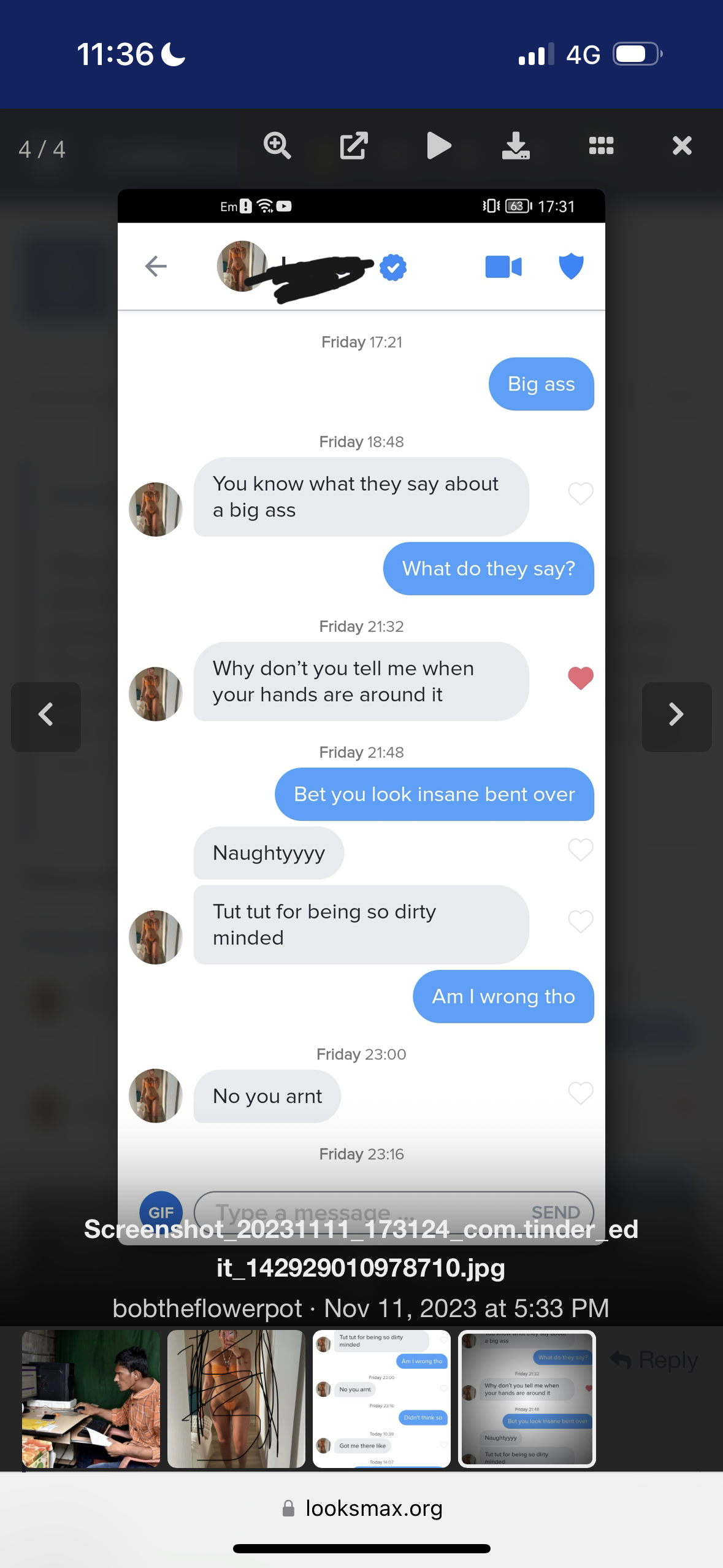Toggle the thumbnails grid view
723x1568 pixels.
pyautogui.click(x=601, y=146)
